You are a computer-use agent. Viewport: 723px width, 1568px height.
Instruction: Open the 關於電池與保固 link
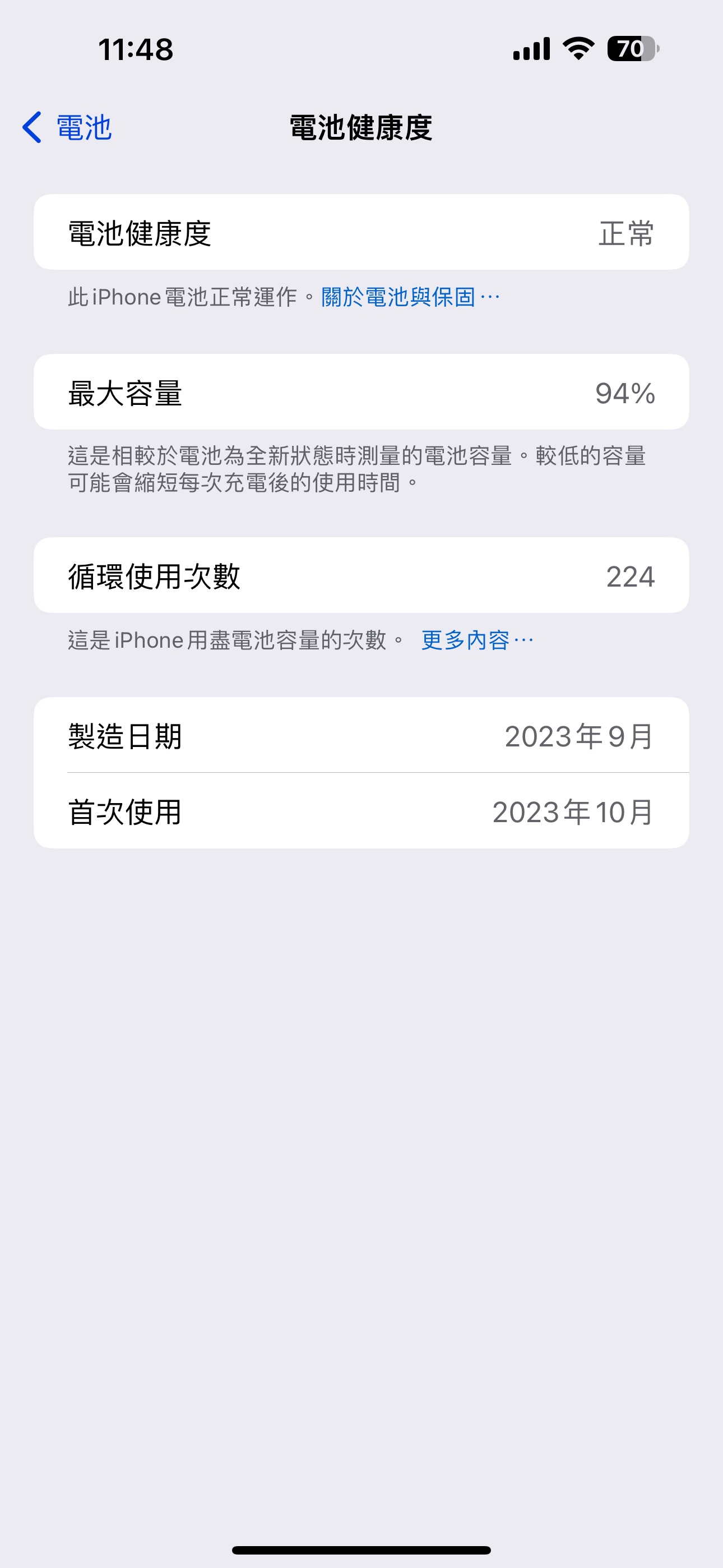(409, 297)
